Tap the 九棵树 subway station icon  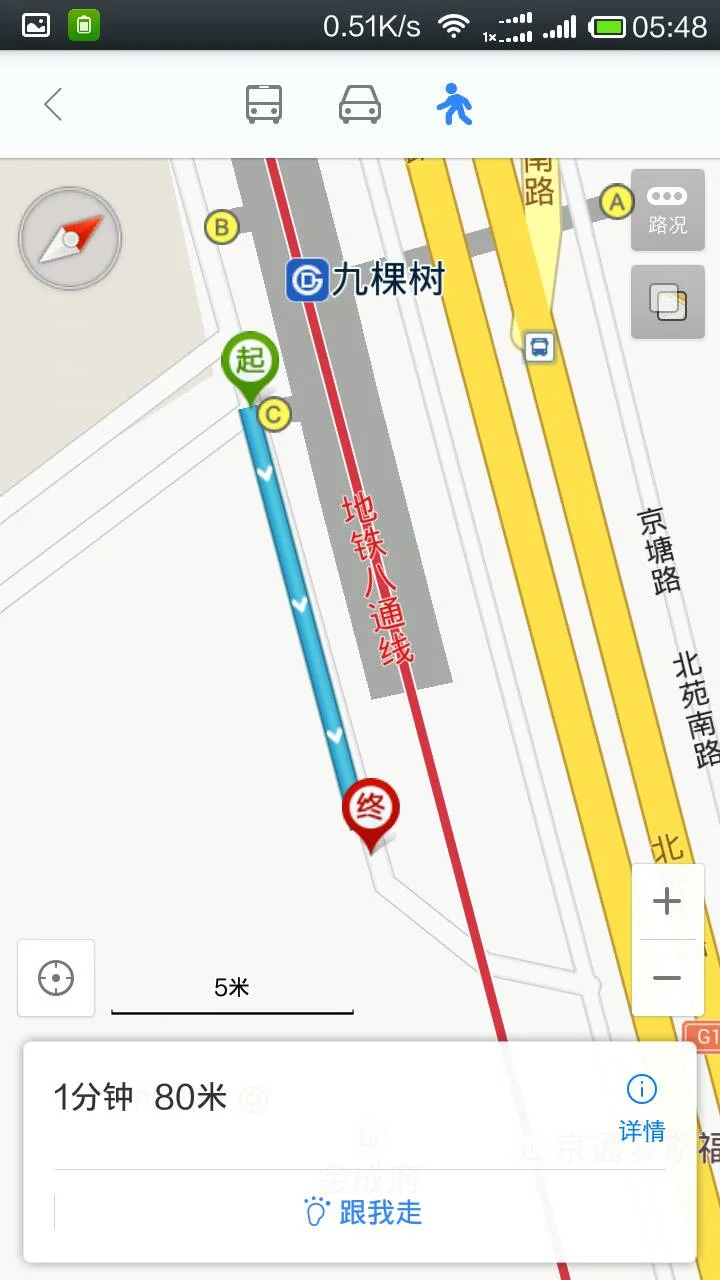point(308,280)
